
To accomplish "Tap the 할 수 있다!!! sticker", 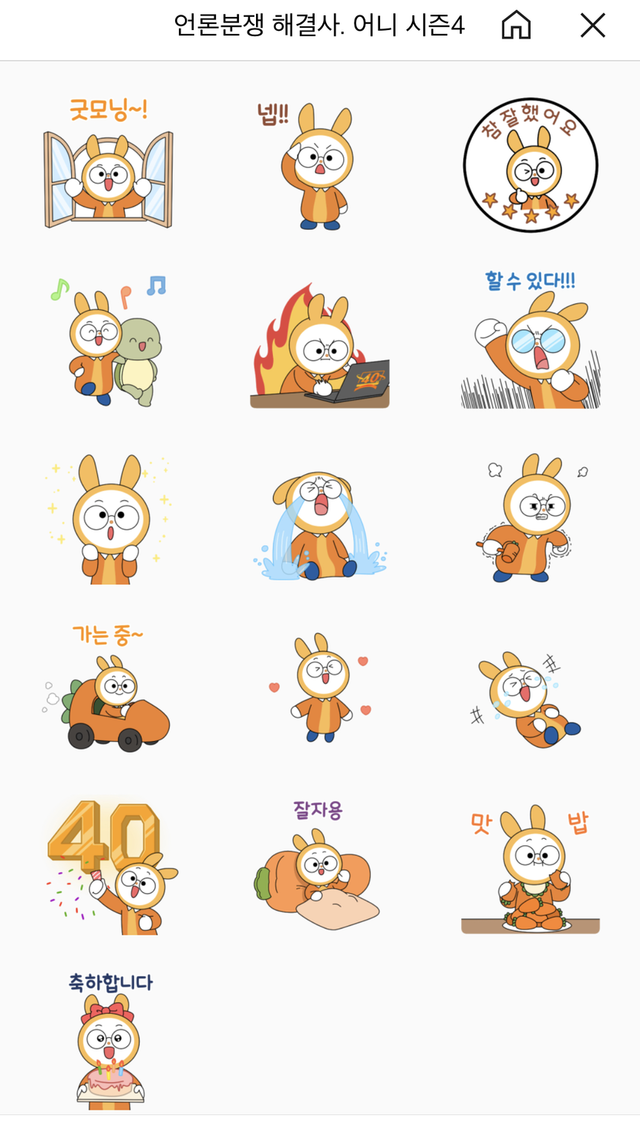I will pyautogui.click(x=530, y=339).
